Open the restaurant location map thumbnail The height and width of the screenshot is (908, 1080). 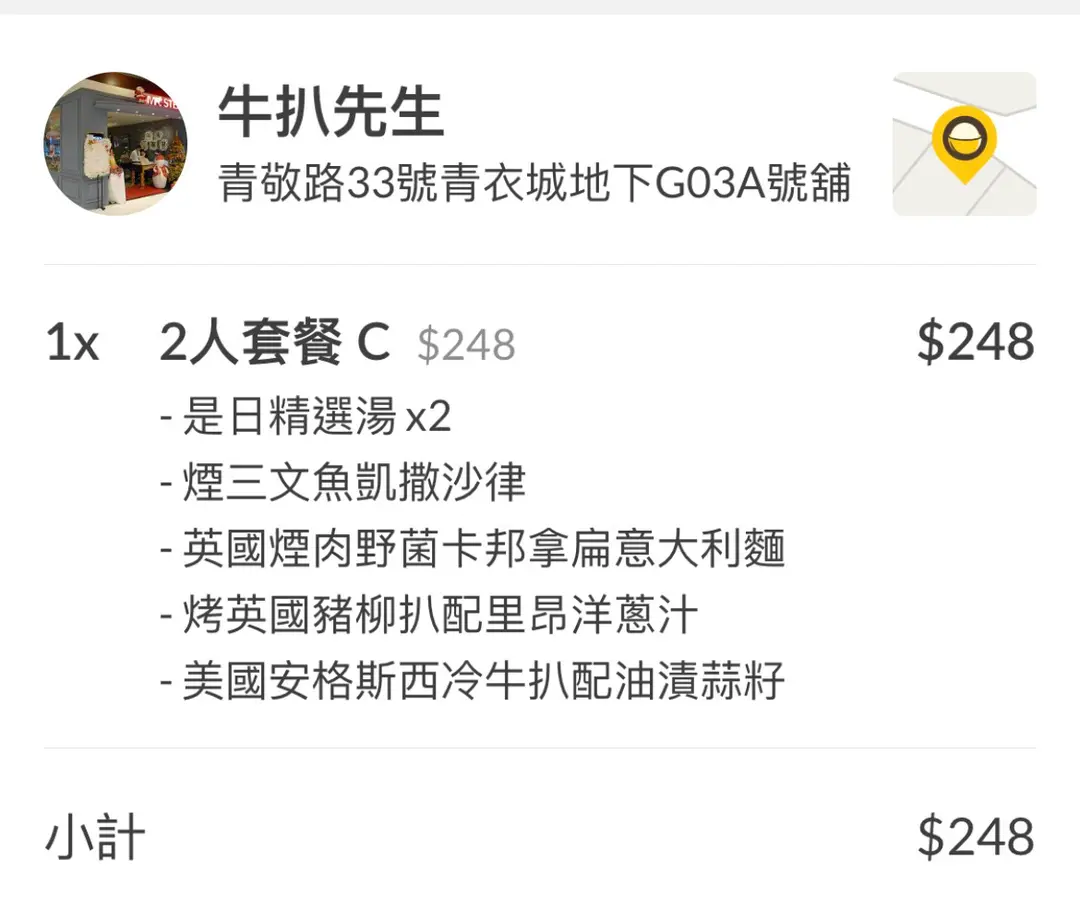coord(964,144)
